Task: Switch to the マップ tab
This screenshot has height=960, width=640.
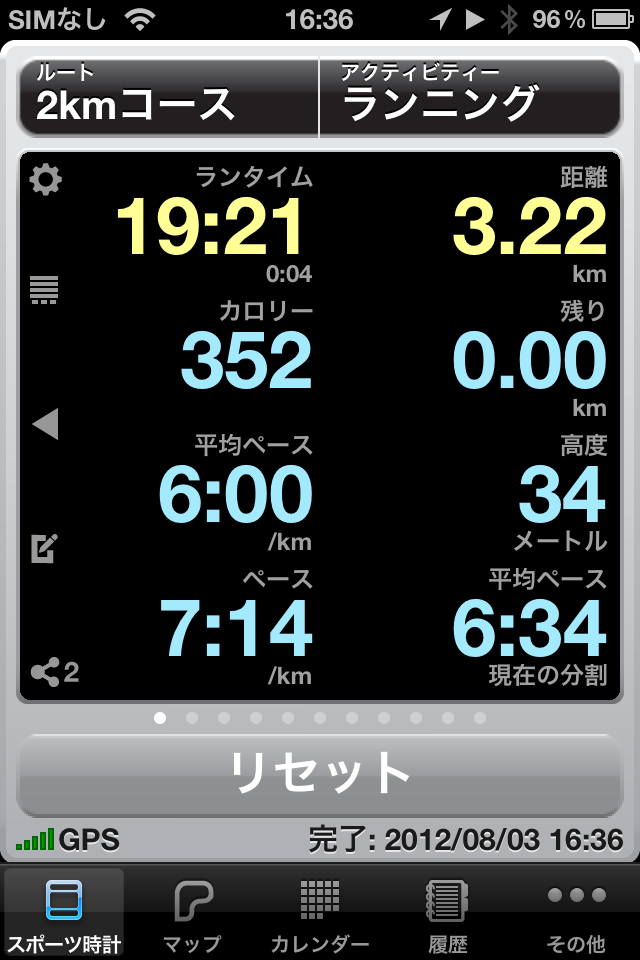Action: click(x=192, y=913)
